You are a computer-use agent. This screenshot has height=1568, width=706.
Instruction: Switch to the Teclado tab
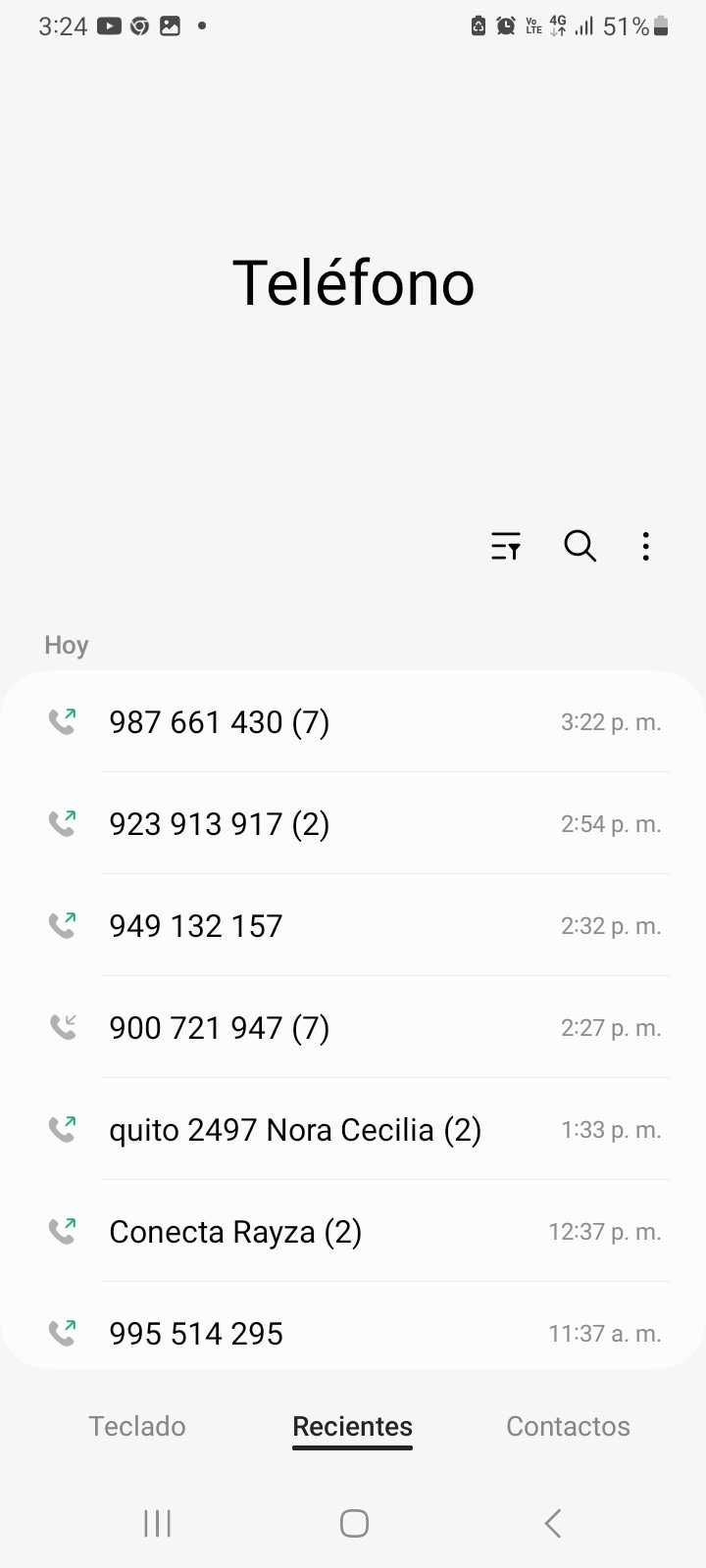[x=137, y=1426]
